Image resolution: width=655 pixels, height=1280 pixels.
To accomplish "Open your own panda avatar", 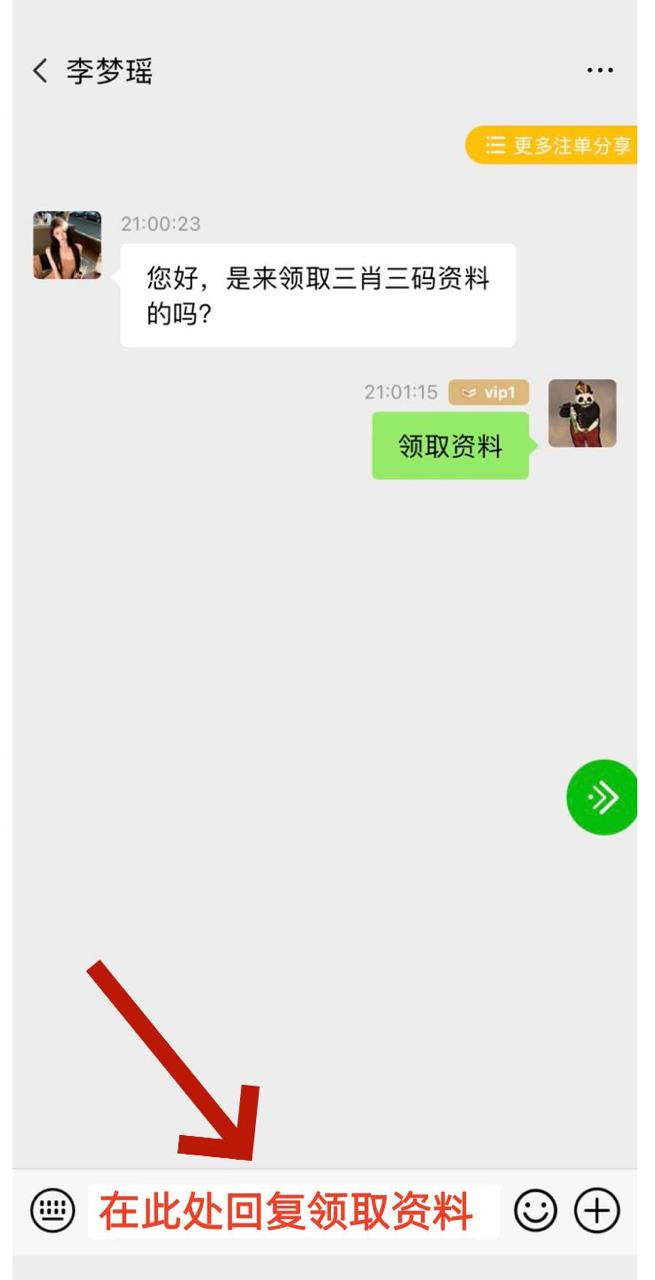I will 582,413.
